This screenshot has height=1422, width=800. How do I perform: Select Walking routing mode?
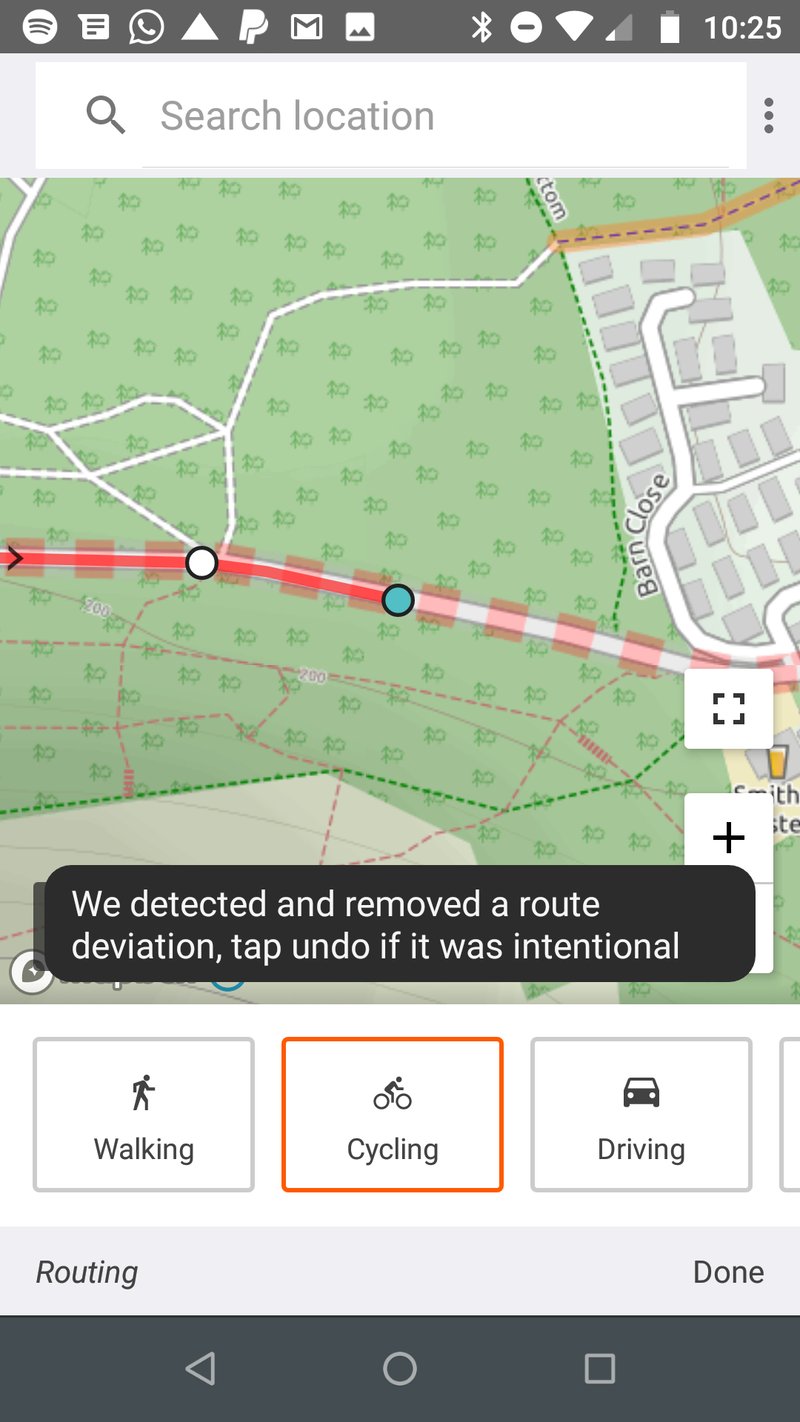point(144,1114)
